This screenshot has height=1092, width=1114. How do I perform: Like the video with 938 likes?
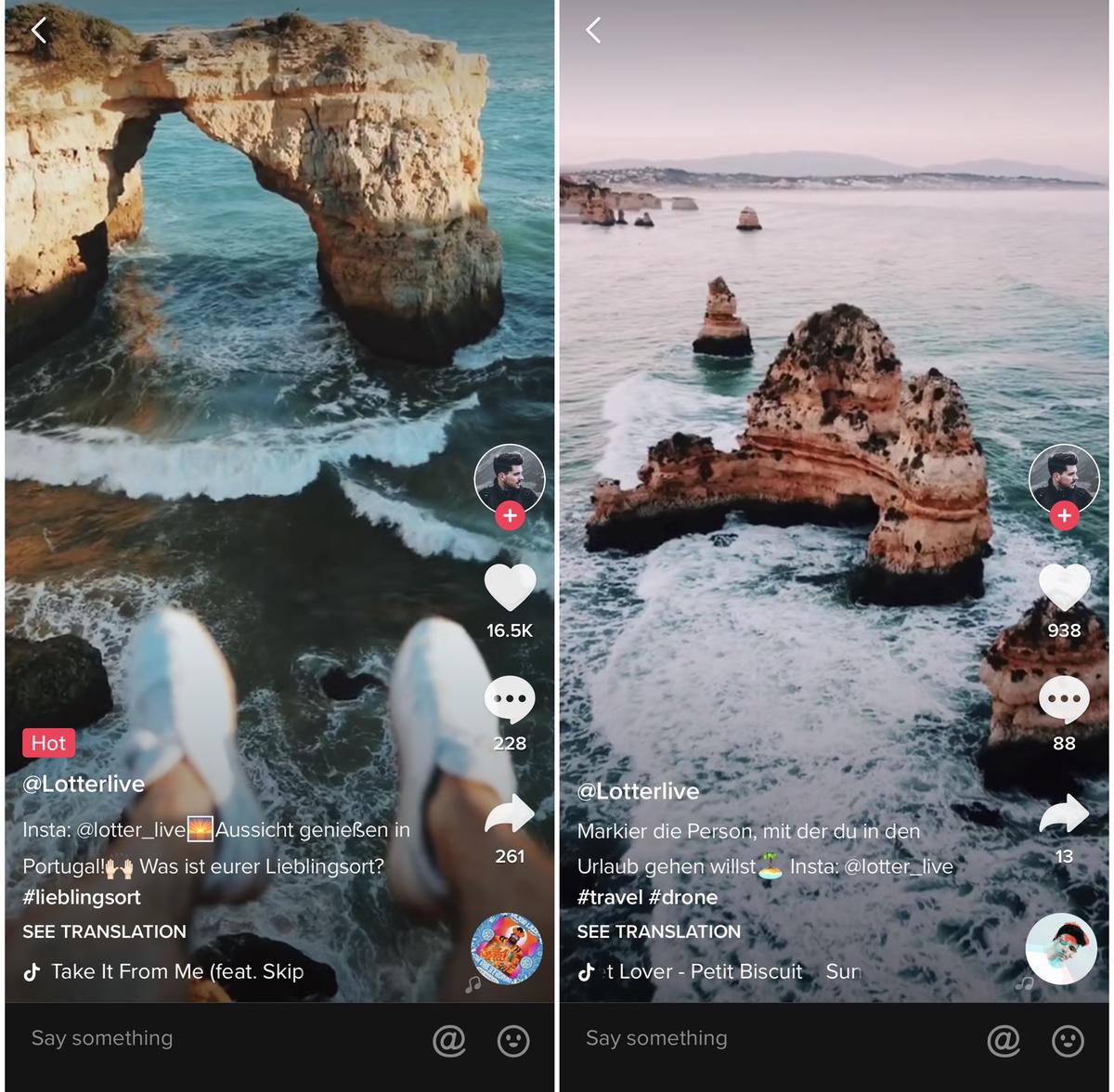tap(1064, 588)
